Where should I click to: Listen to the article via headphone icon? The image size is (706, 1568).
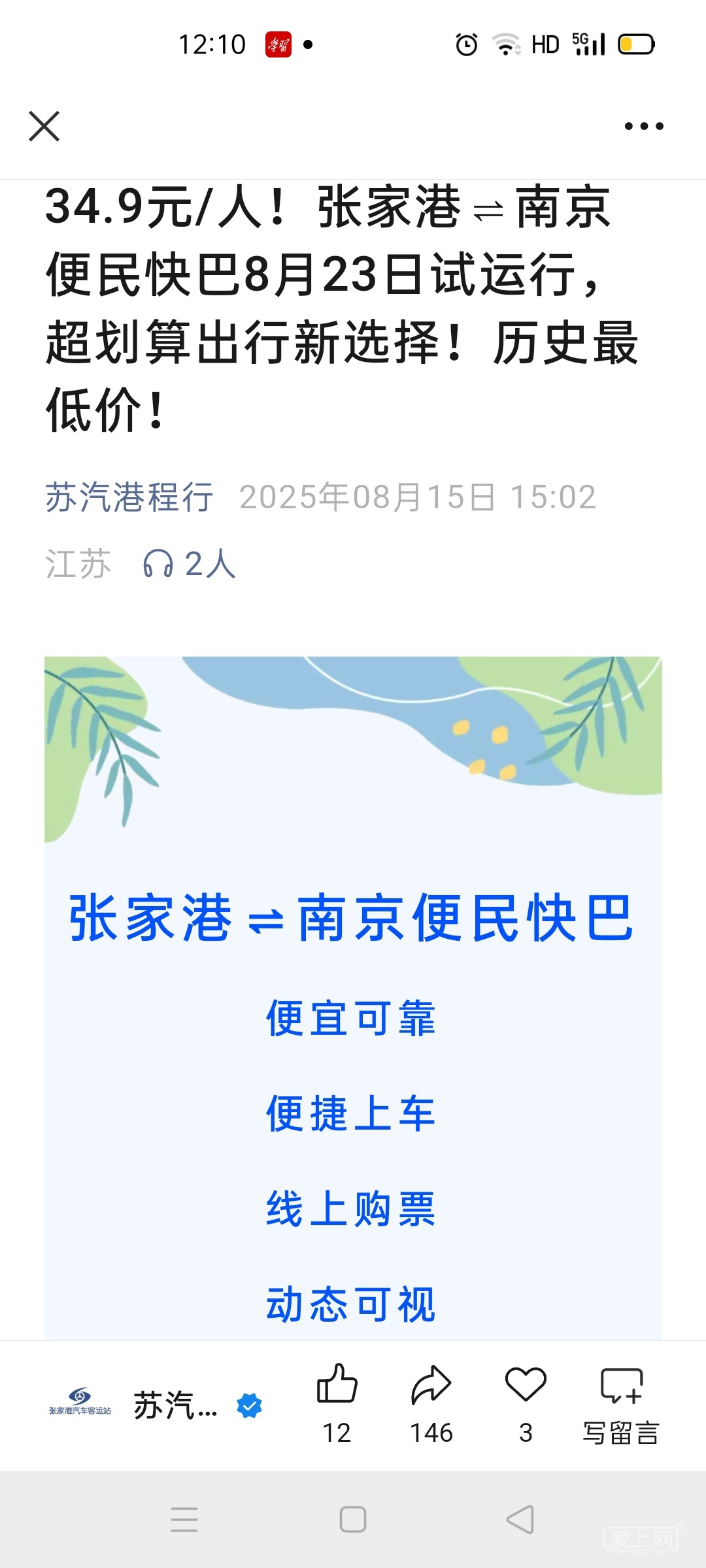click(x=158, y=563)
